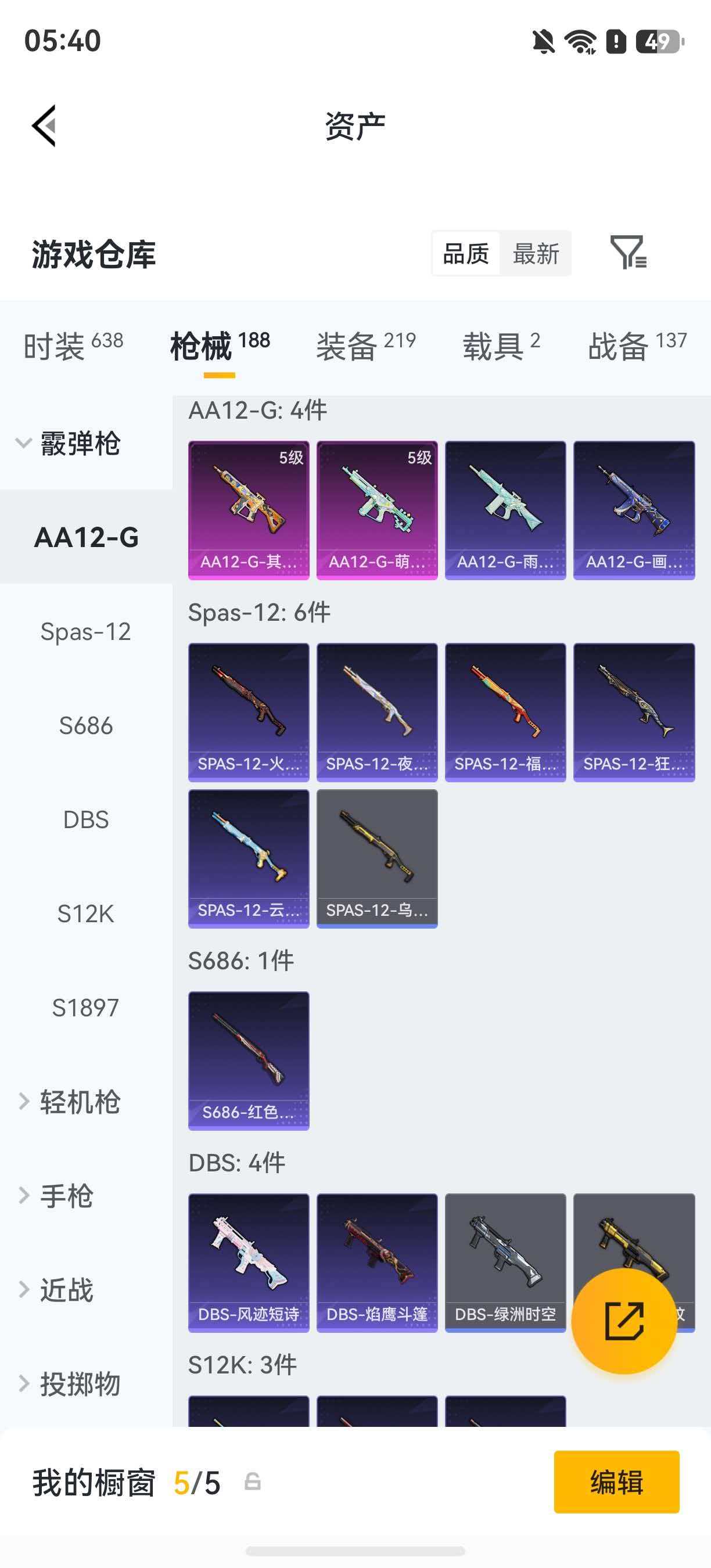
Task: Collapse the 霰弹枪 category
Action: pyautogui.click(x=68, y=443)
